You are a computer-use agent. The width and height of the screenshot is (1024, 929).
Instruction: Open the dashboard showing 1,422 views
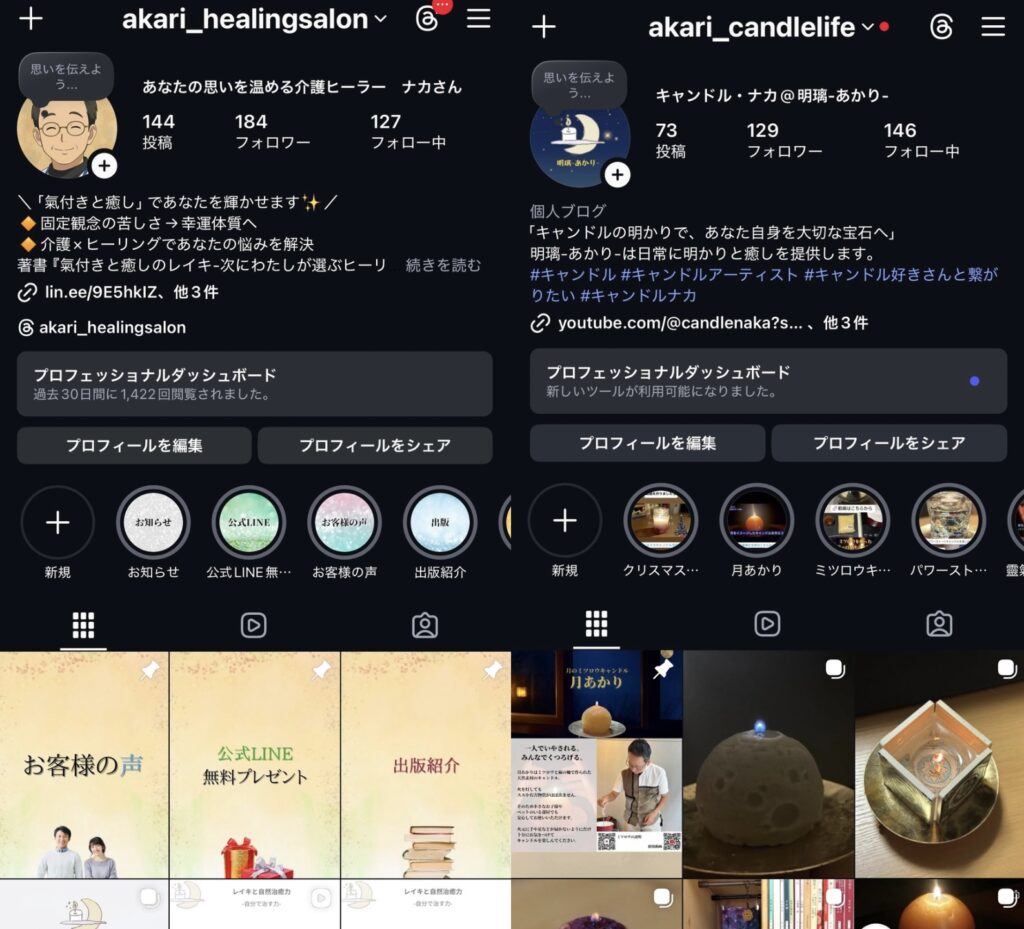[254, 383]
